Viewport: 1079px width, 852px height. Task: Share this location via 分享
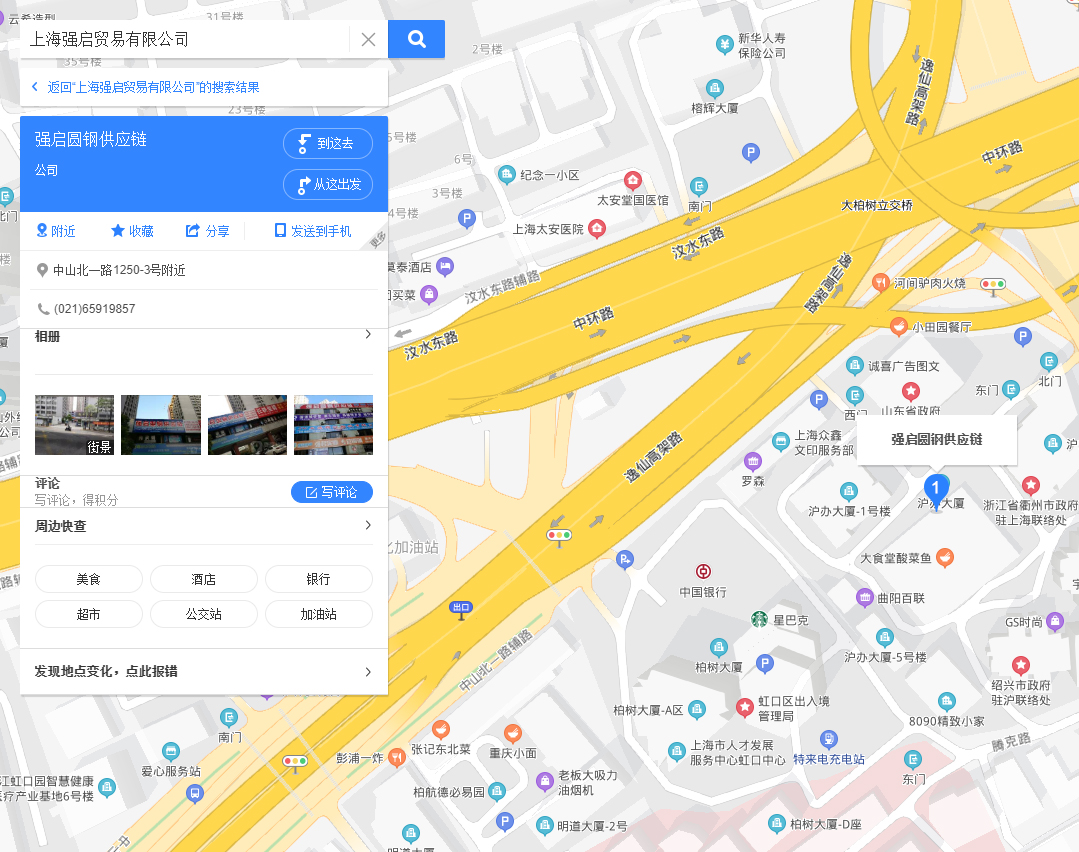pos(208,231)
